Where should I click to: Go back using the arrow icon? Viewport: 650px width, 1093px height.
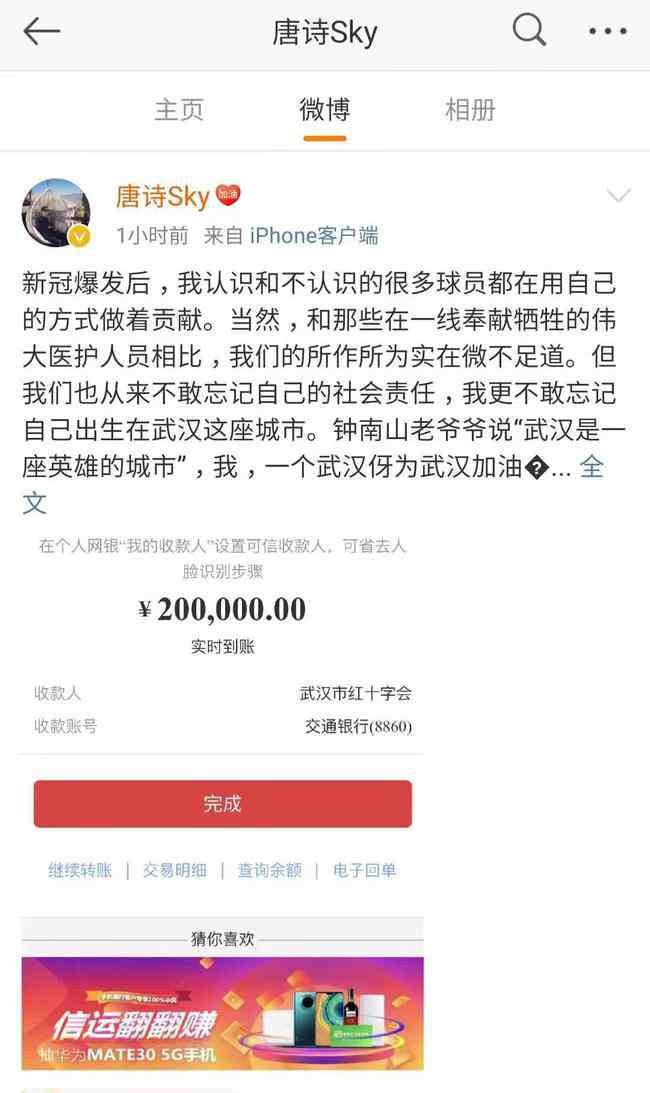[x=42, y=32]
